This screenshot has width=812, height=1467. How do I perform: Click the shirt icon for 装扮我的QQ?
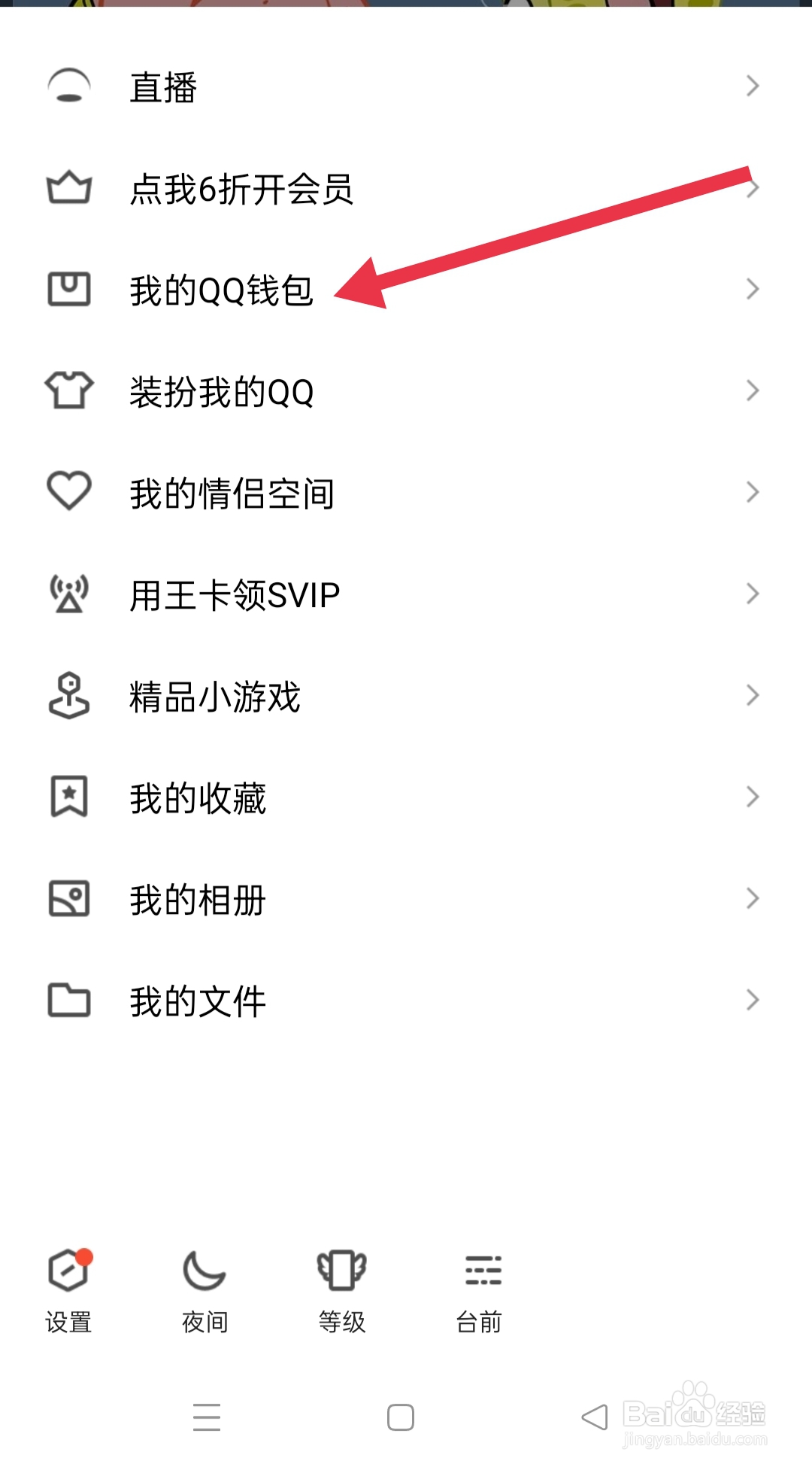(69, 390)
